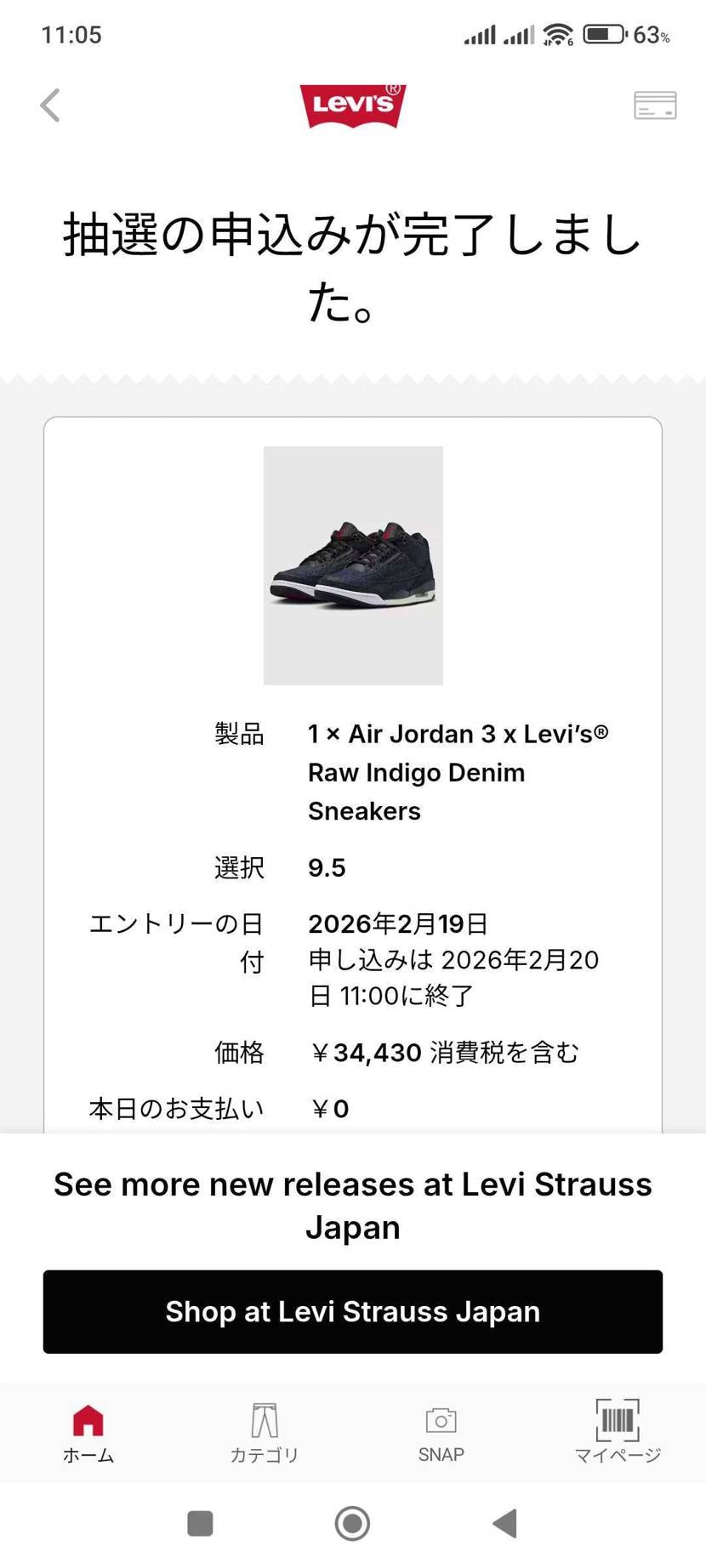The height and width of the screenshot is (1568, 706).
Task: Switch to the SNAP tab
Action: coord(441,1434)
